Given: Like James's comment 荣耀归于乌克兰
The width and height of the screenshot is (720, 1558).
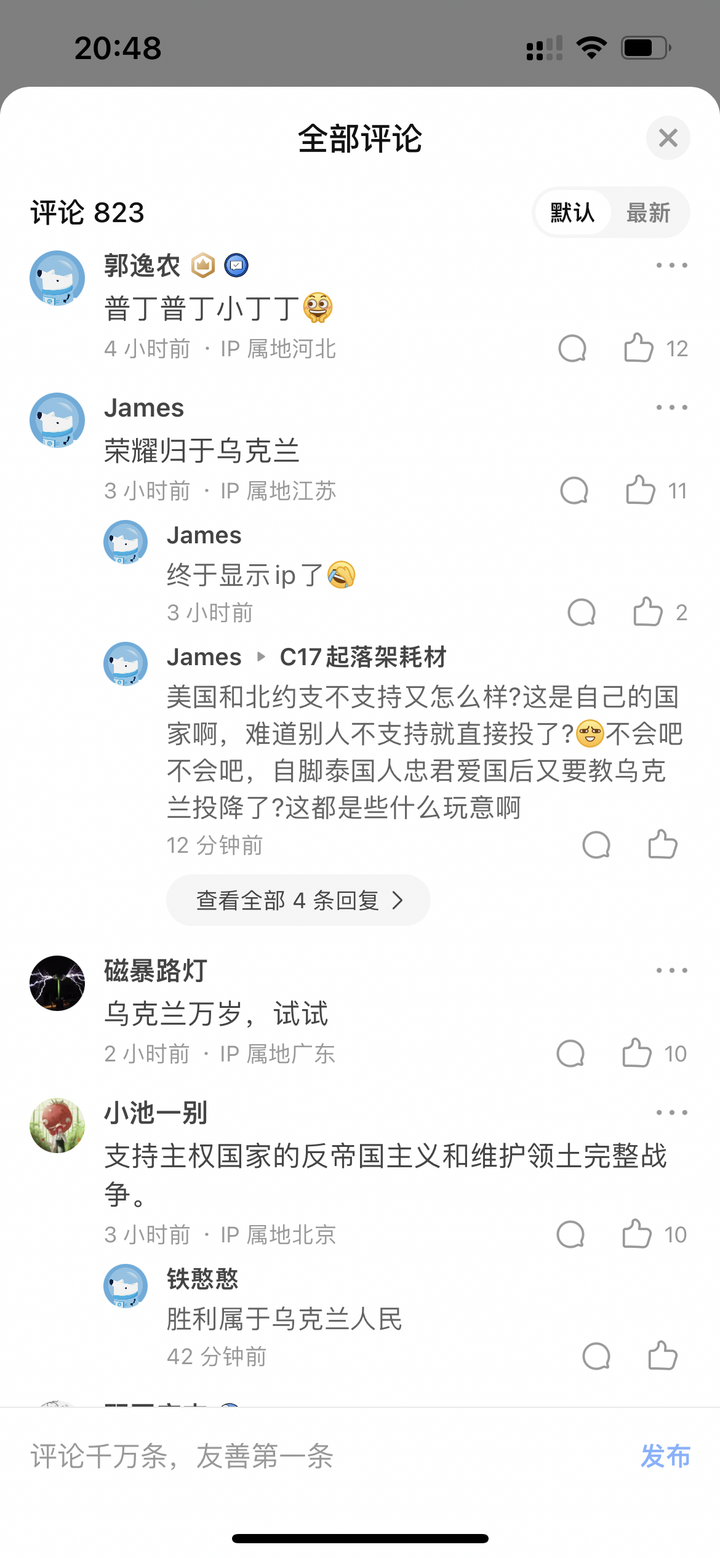Looking at the screenshot, I should click(640, 490).
